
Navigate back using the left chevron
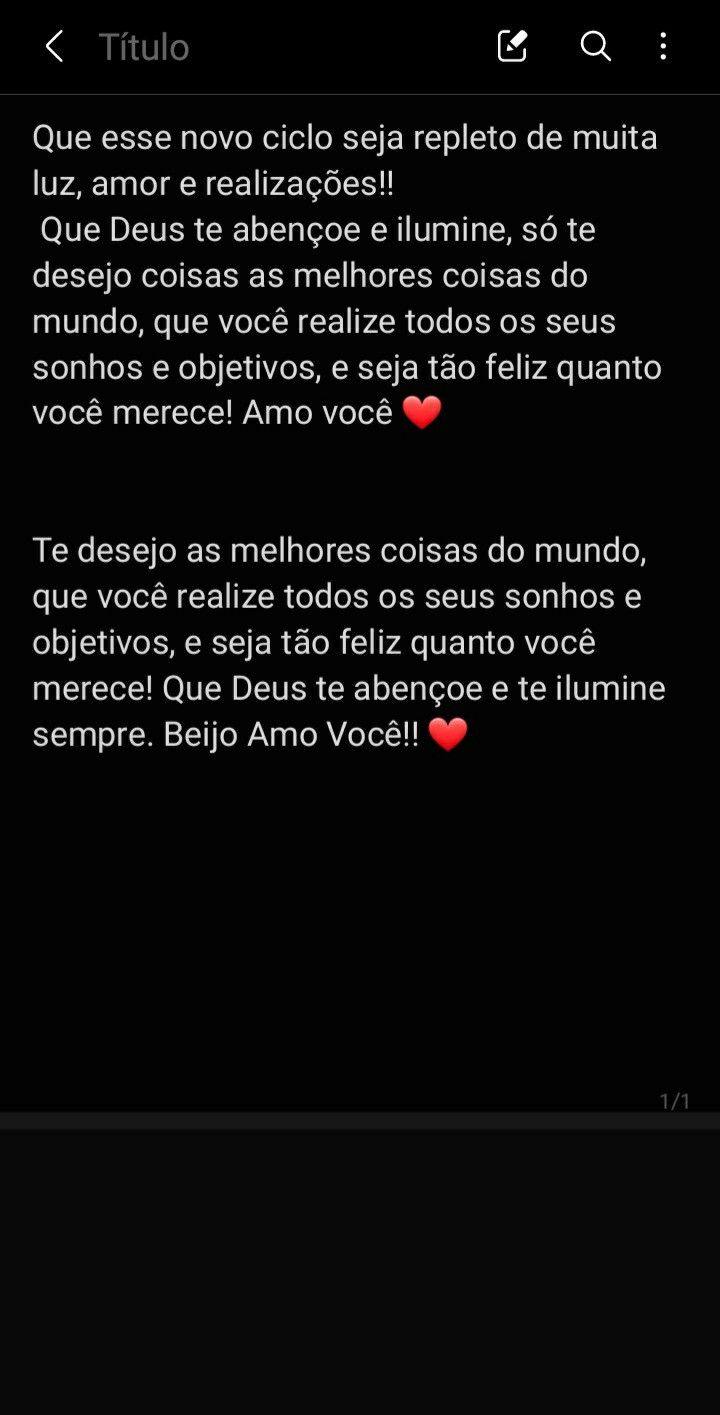pyautogui.click(x=53, y=46)
